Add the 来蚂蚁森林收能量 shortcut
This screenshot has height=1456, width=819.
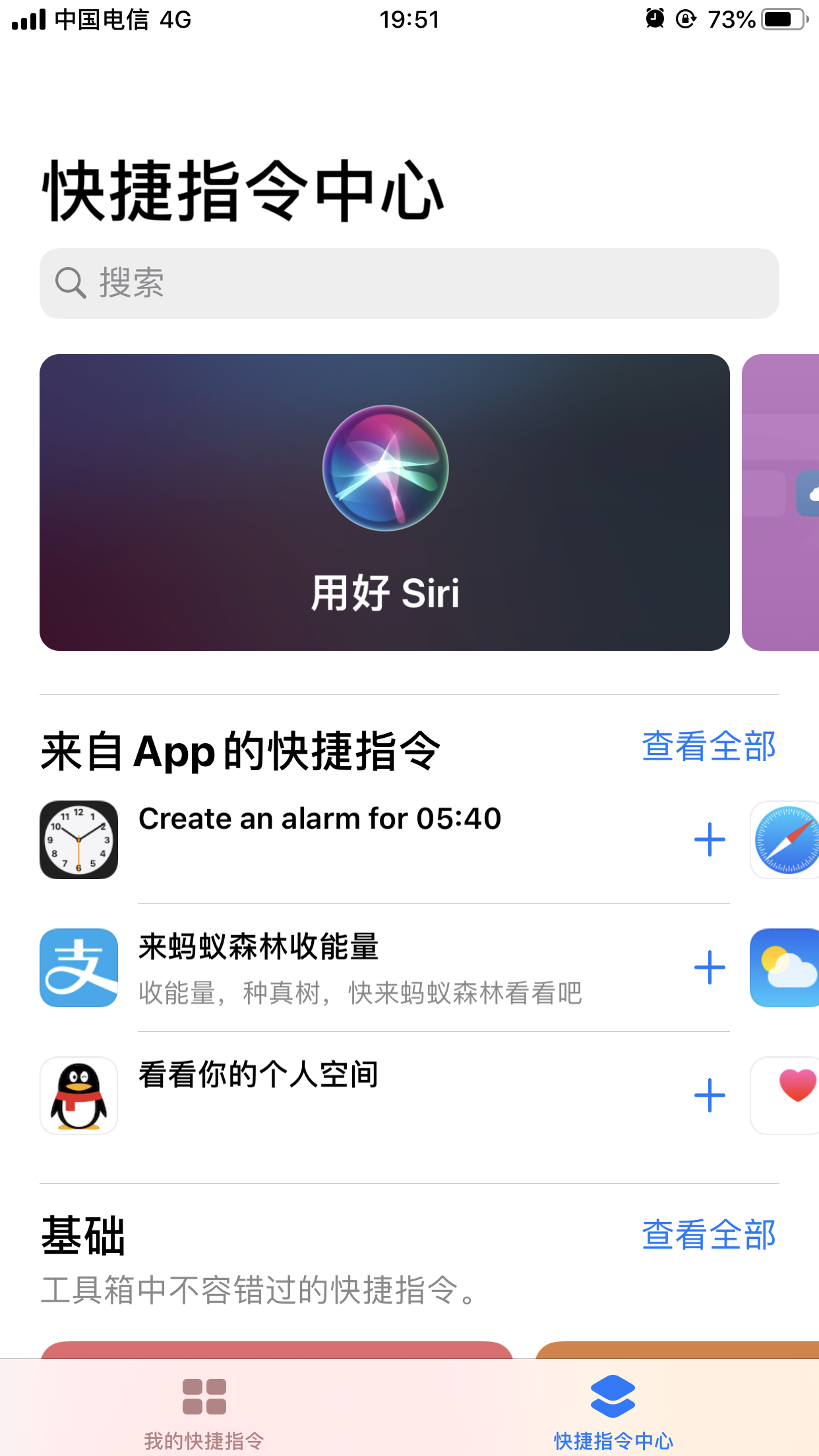[710, 967]
